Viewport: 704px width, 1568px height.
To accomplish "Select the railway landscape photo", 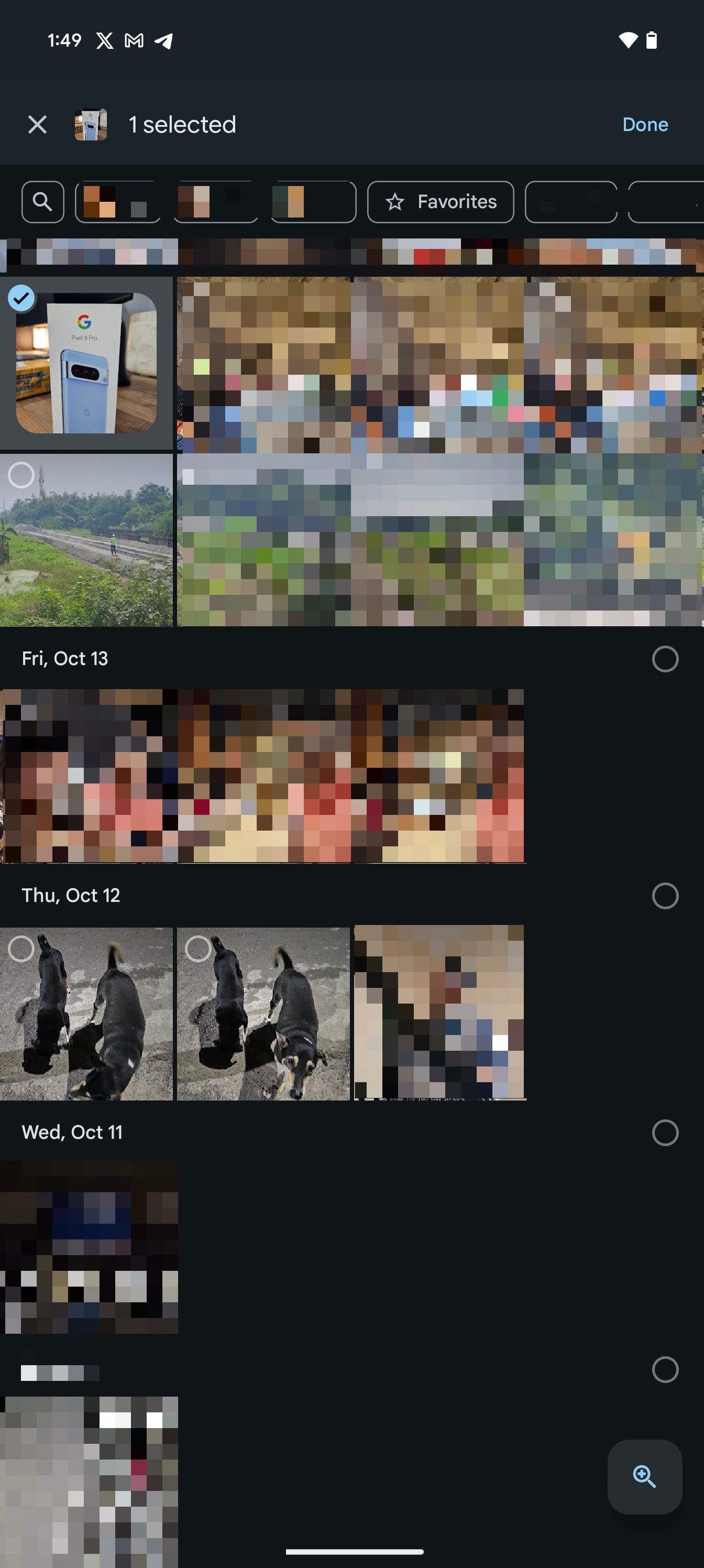I will pos(21,475).
